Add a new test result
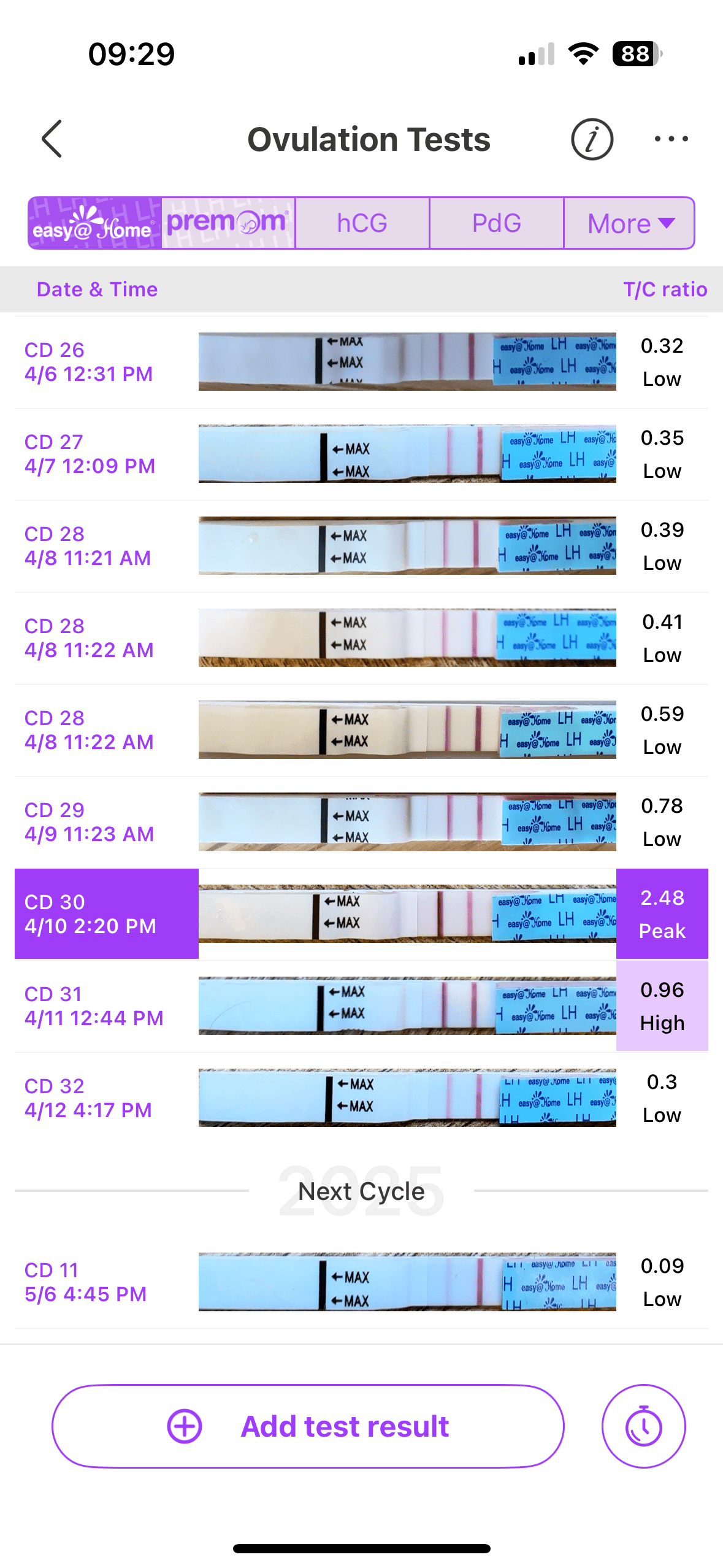723x1568 pixels. (308, 1426)
